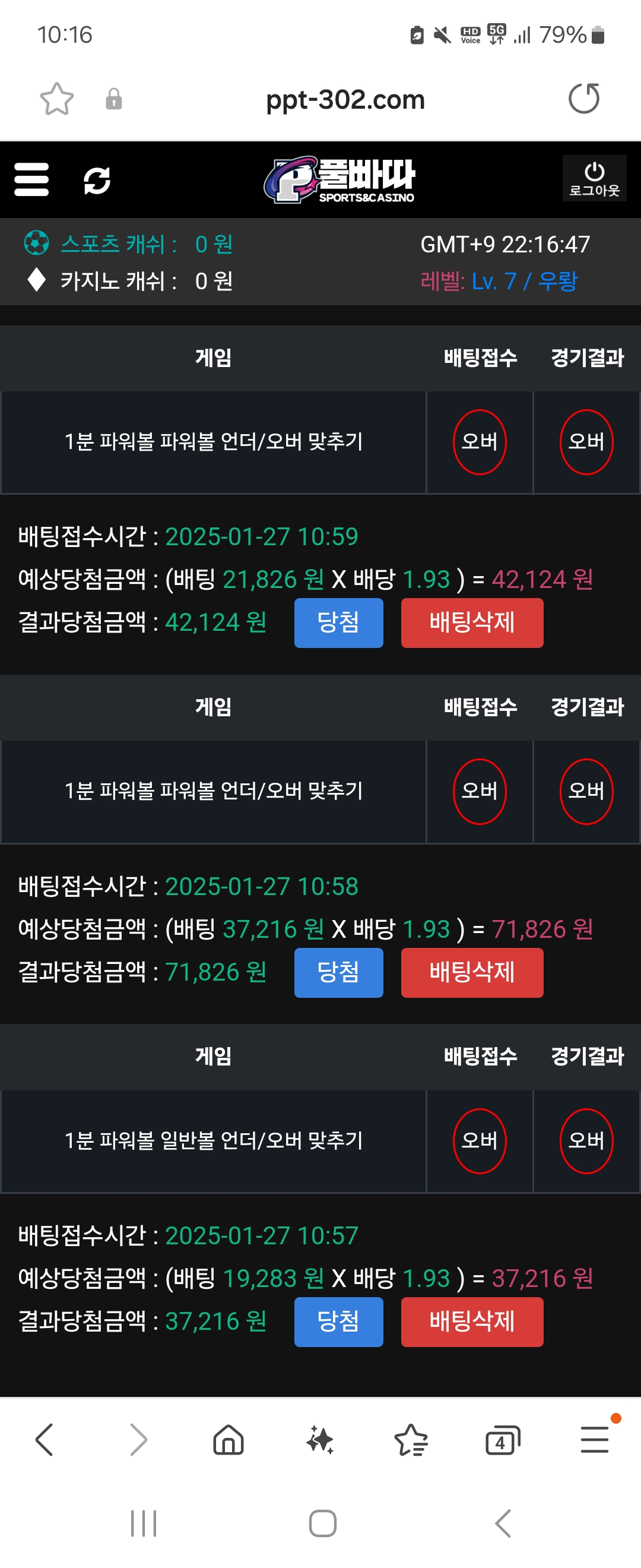The image size is (641, 1568).
Task: Delete the bet placed at 10:58
Action: pyautogui.click(x=472, y=972)
